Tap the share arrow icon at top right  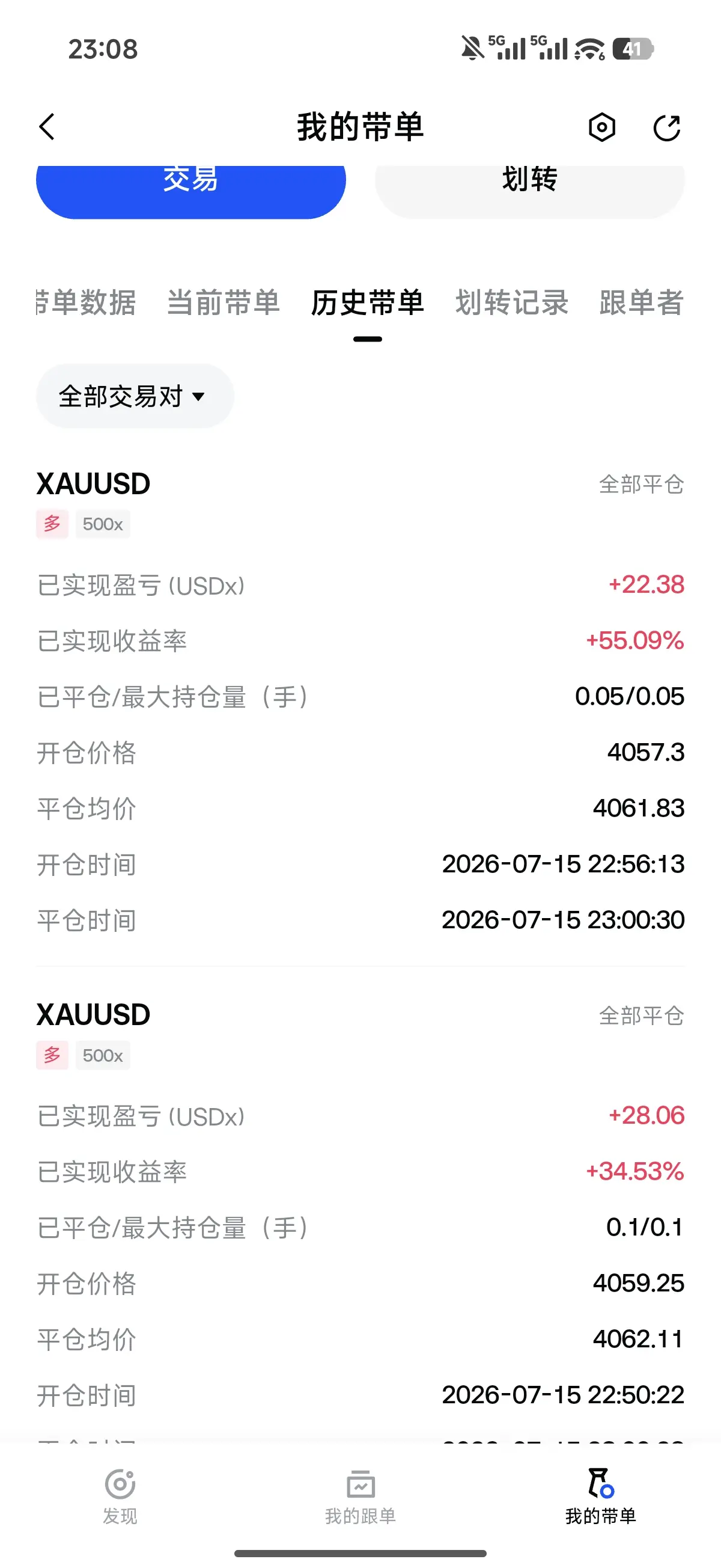pyautogui.click(x=667, y=127)
